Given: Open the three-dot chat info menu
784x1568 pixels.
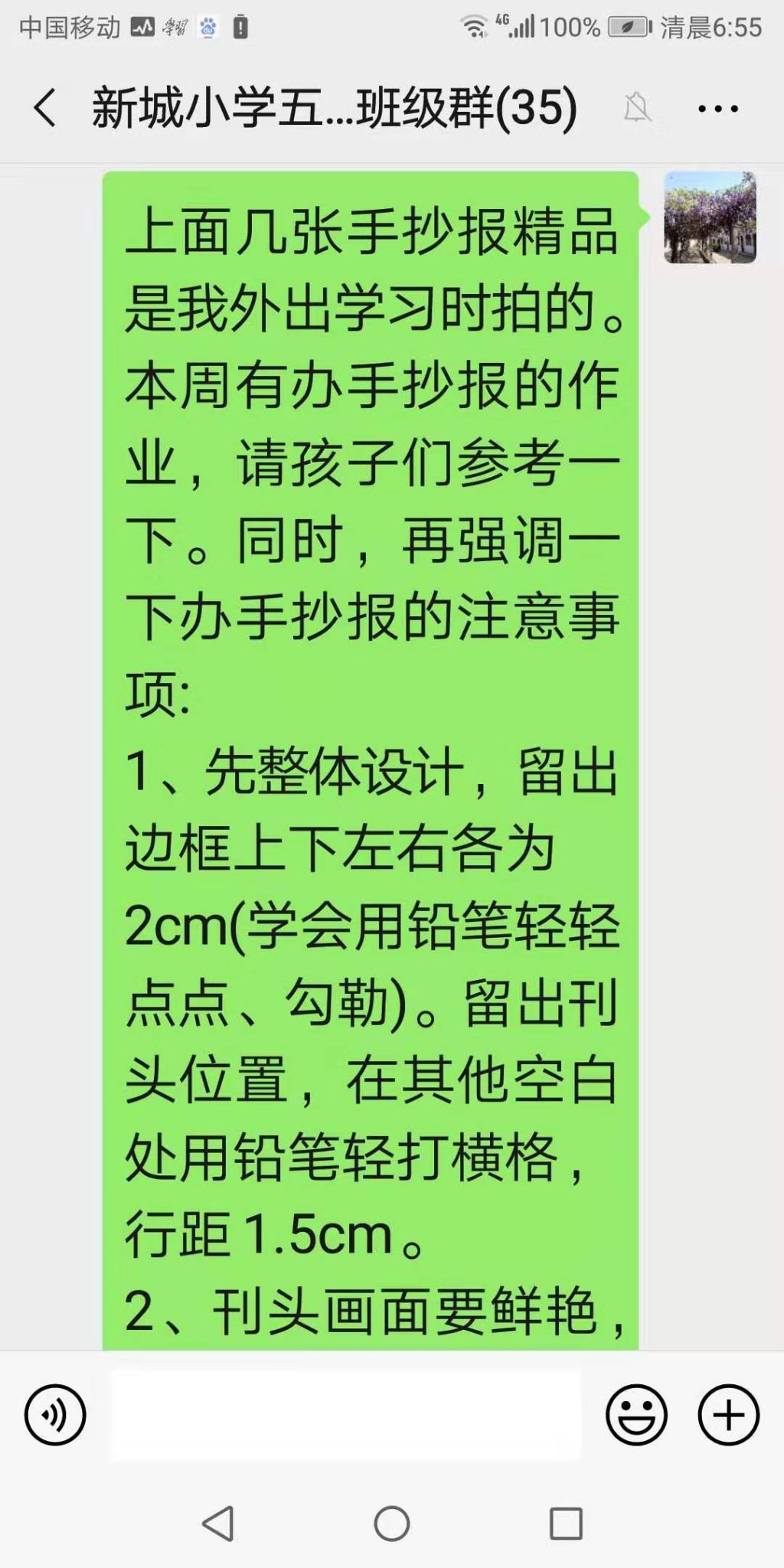Looking at the screenshot, I should point(717,109).
